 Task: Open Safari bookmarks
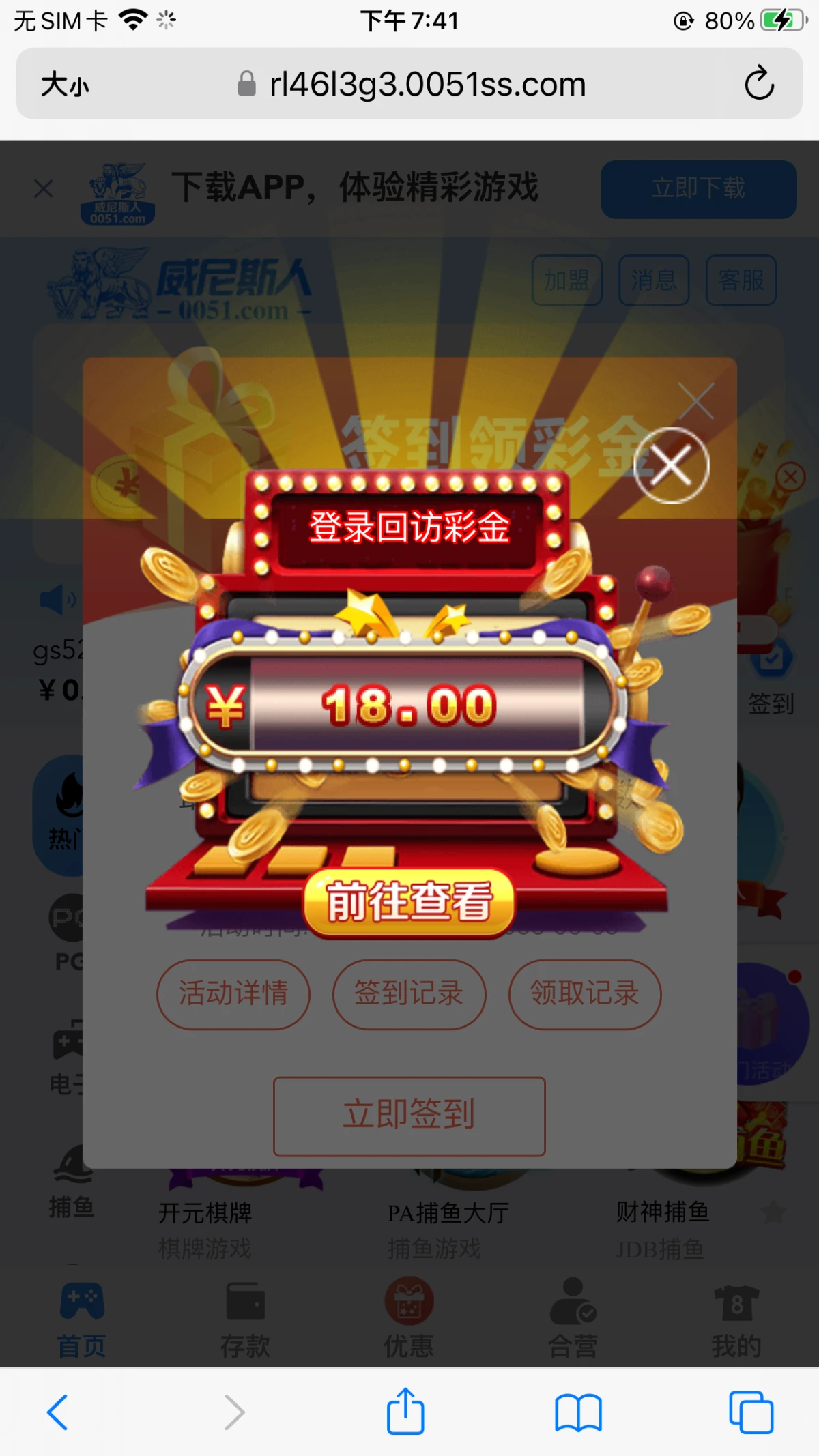tap(577, 1412)
